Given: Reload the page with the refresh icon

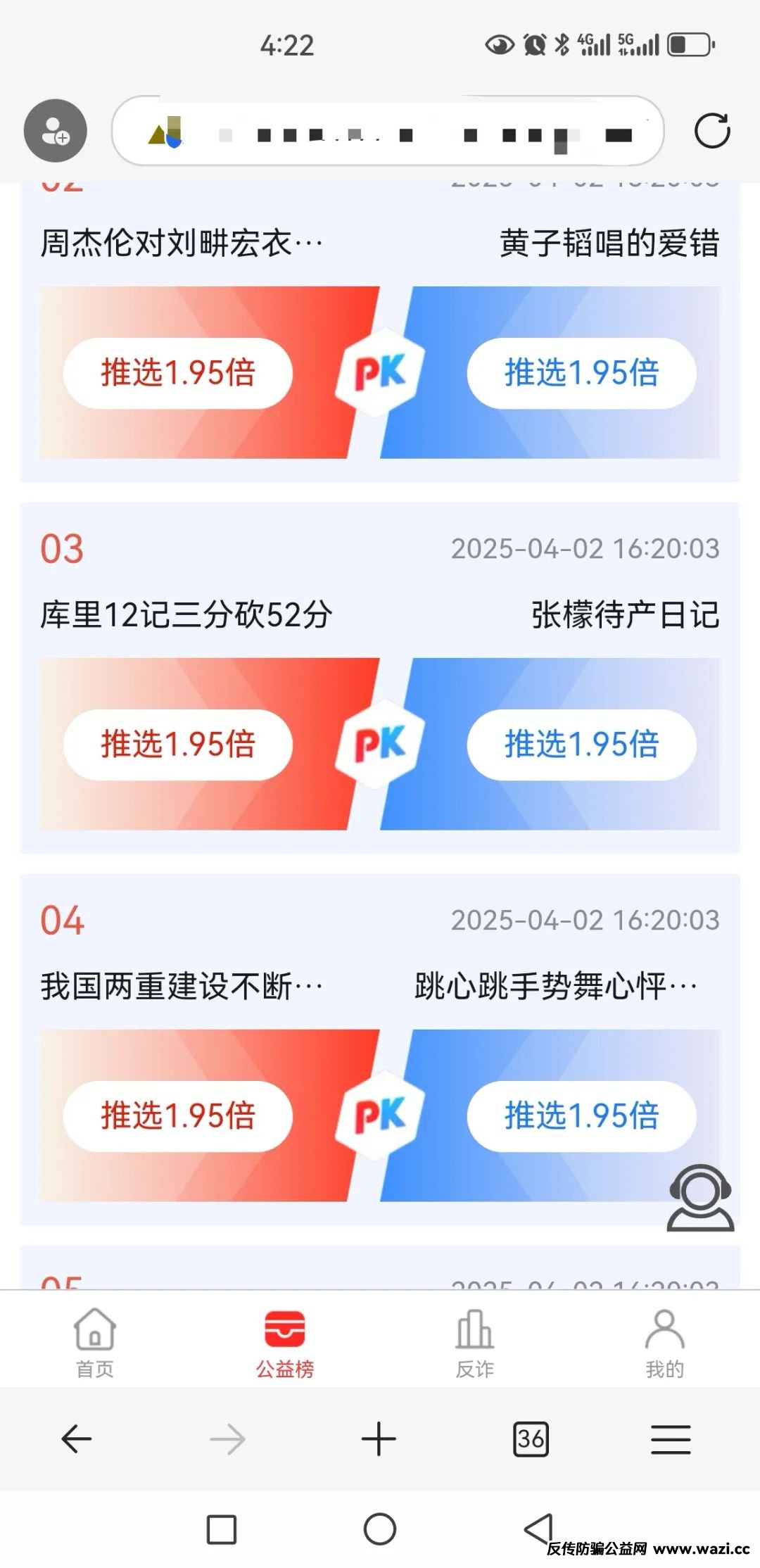Looking at the screenshot, I should 711,131.
